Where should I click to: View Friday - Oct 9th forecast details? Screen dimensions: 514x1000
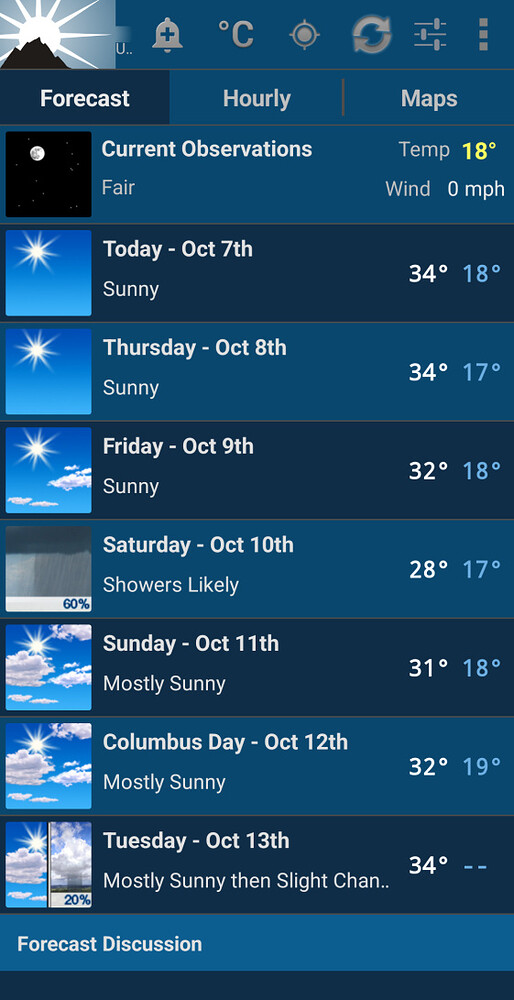click(257, 471)
